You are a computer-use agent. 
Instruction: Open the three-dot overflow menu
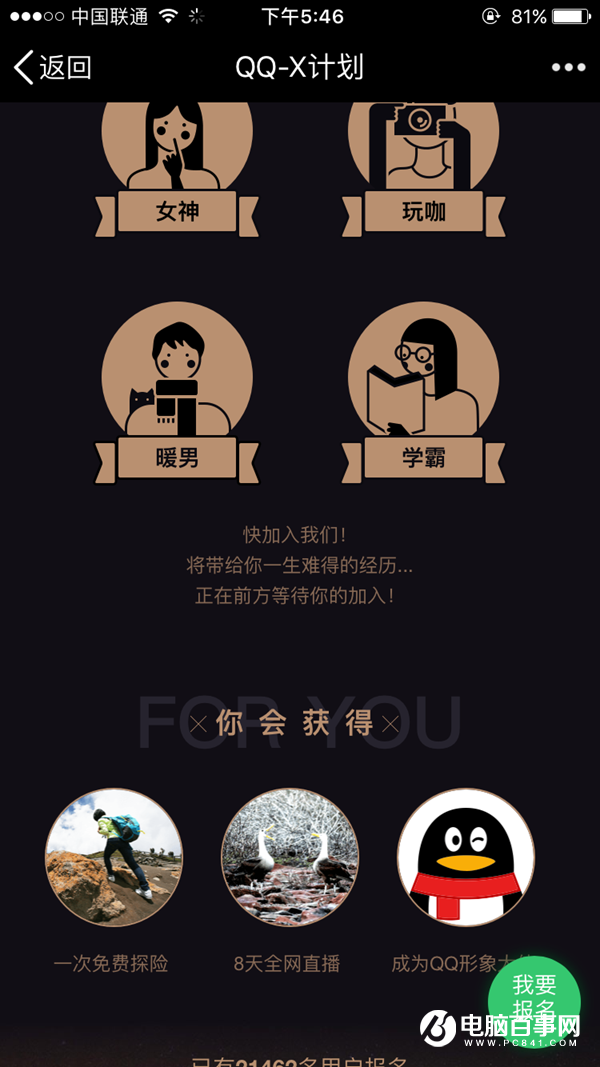568,68
